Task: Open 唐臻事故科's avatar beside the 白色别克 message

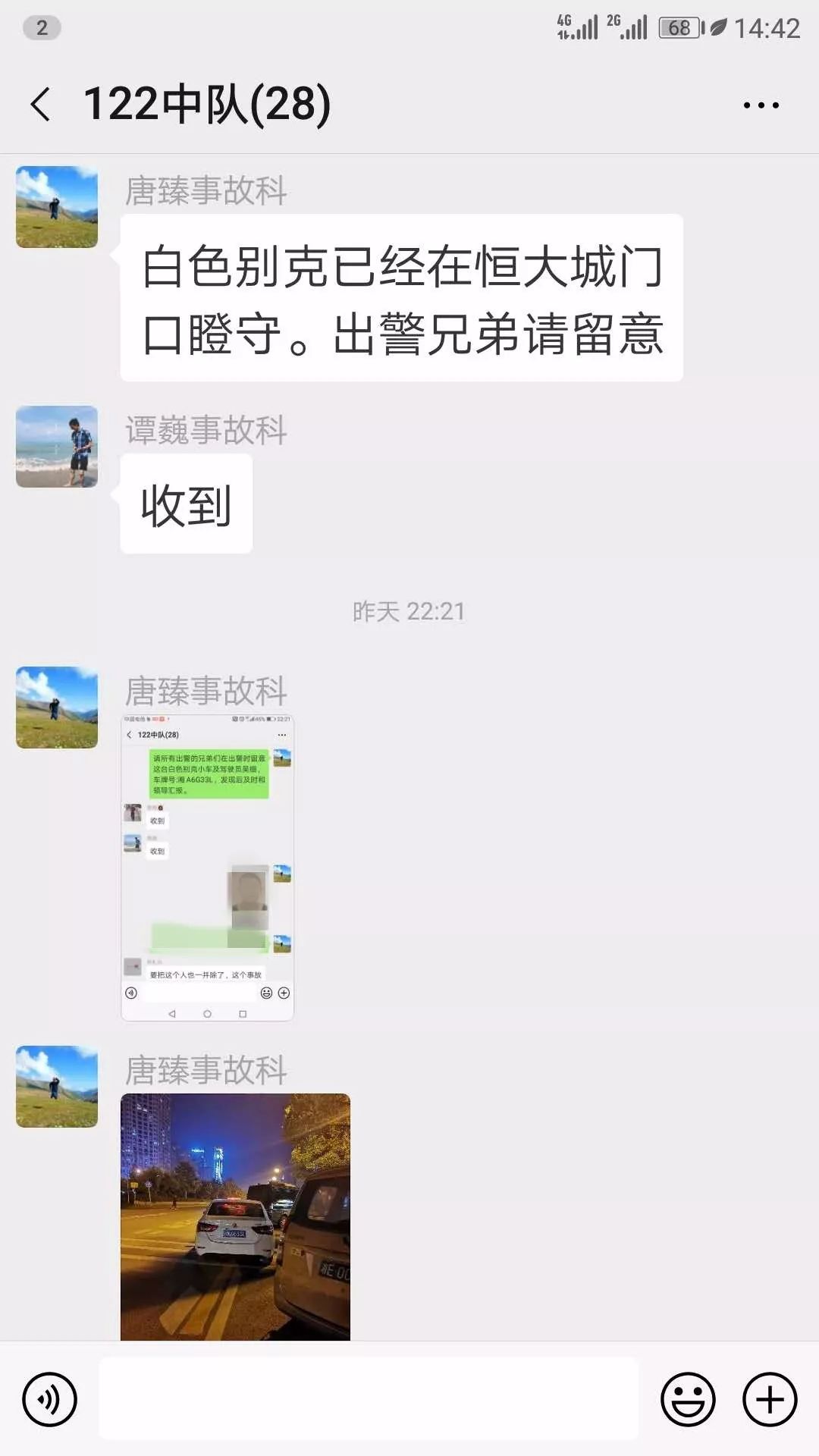Action: point(57,207)
